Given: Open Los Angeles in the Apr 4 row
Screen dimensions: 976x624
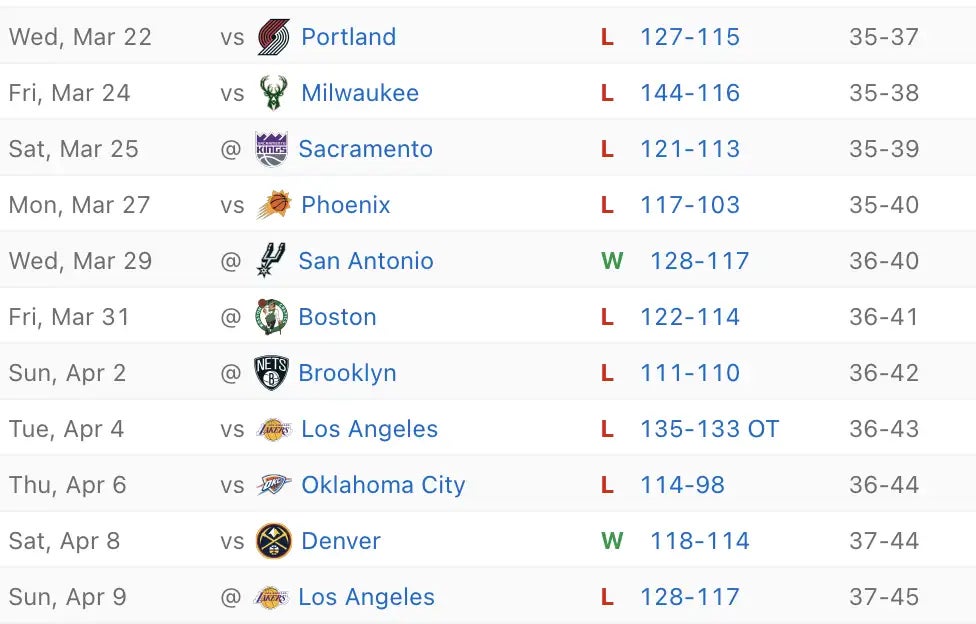Looking at the screenshot, I should [x=369, y=429].
